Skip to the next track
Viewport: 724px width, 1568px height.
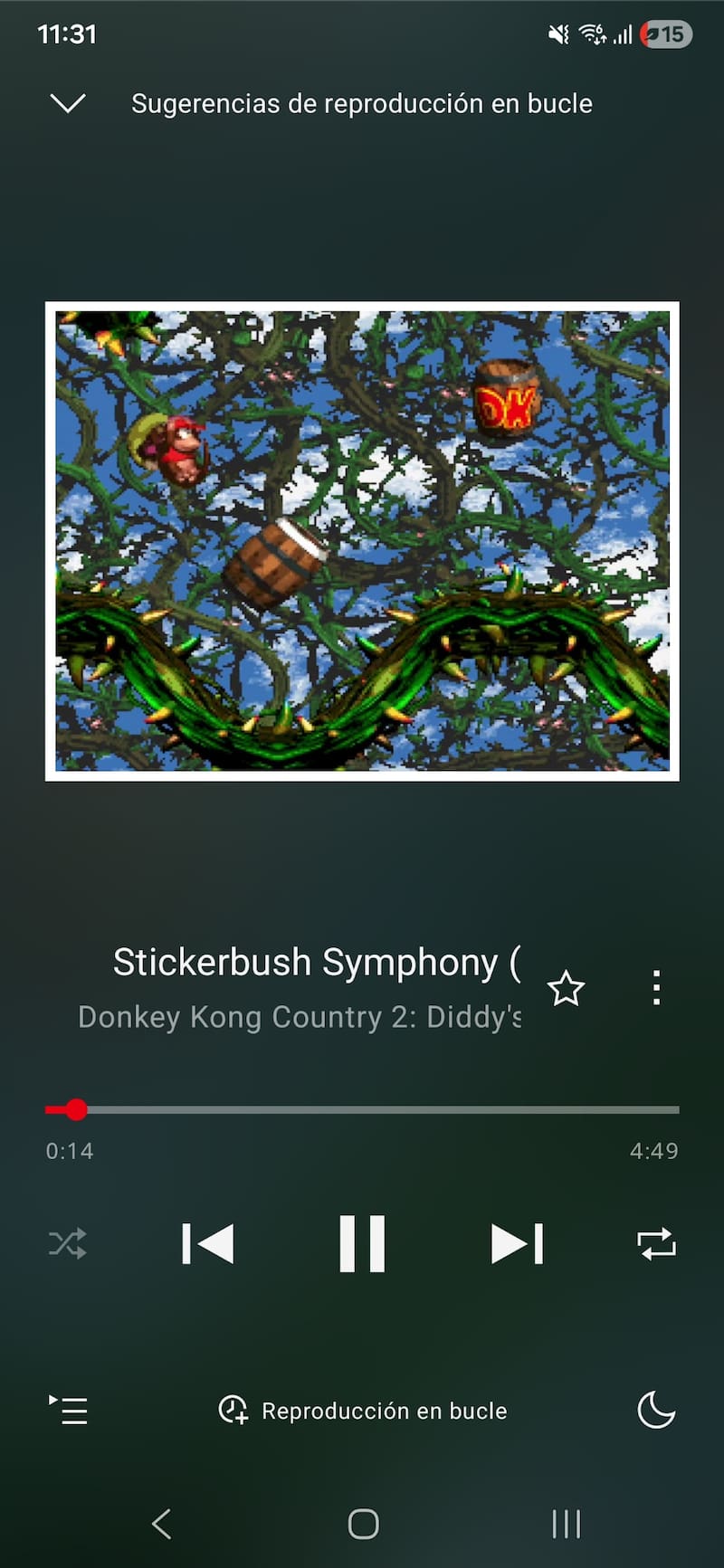[517, 1243]
